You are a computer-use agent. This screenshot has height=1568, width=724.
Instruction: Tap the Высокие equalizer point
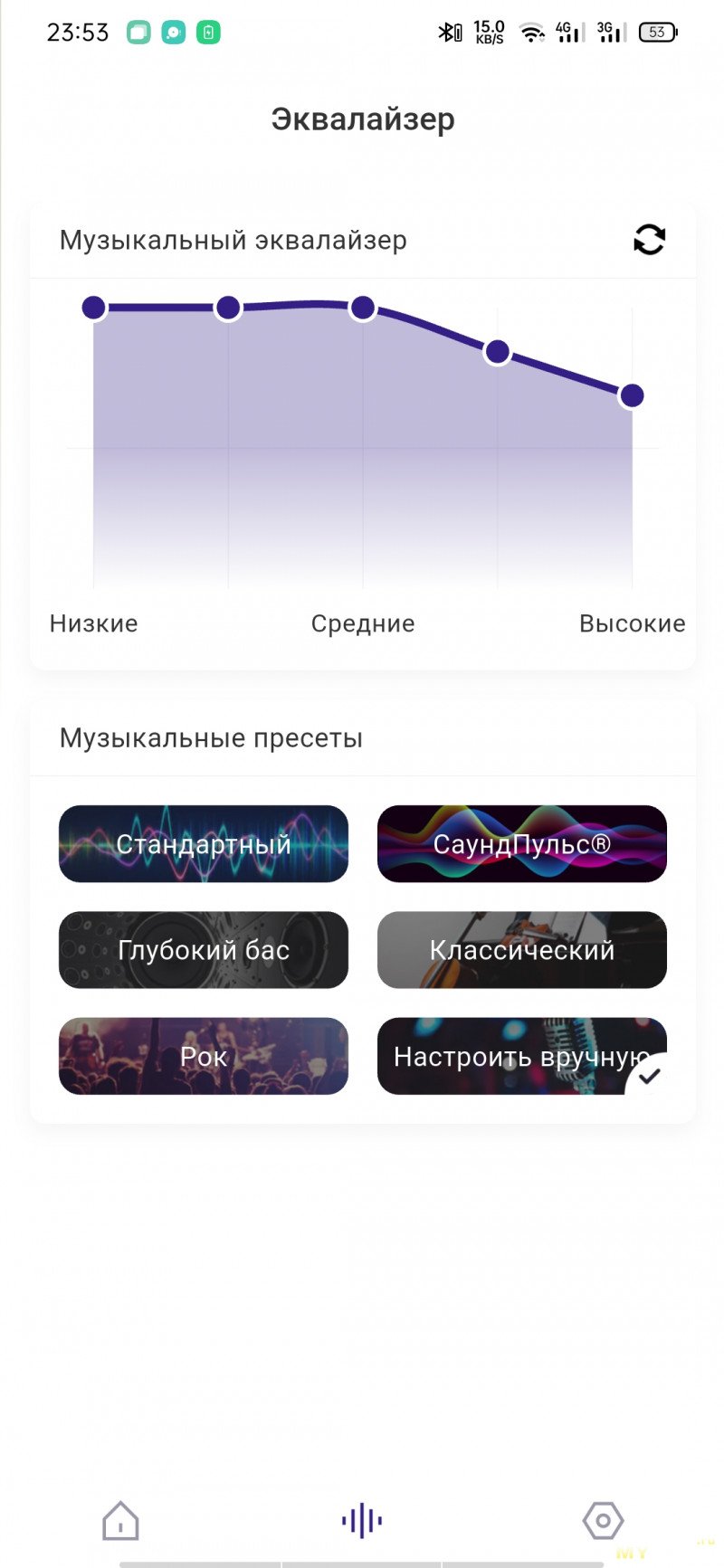click(x=632, y=395)
